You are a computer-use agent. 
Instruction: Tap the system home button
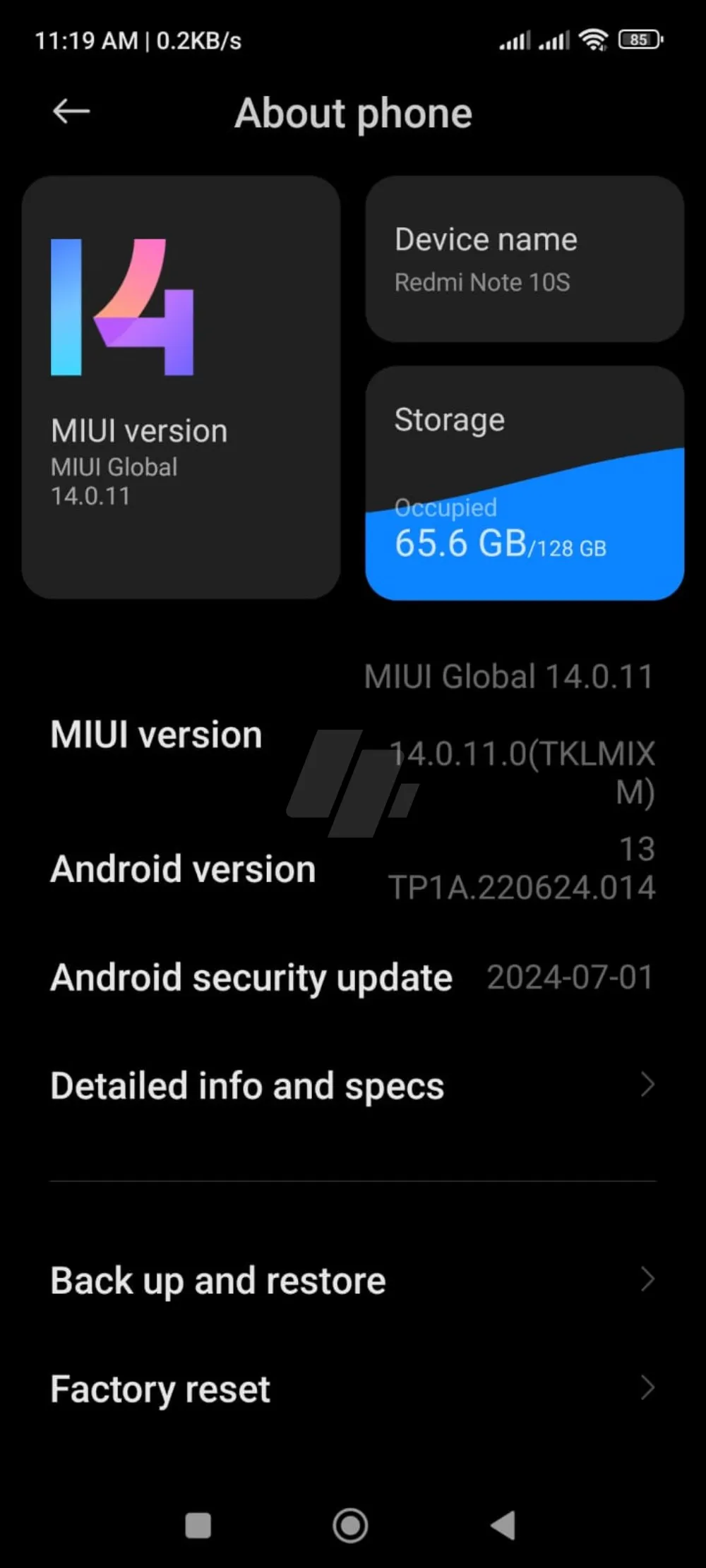(350, 1526)
